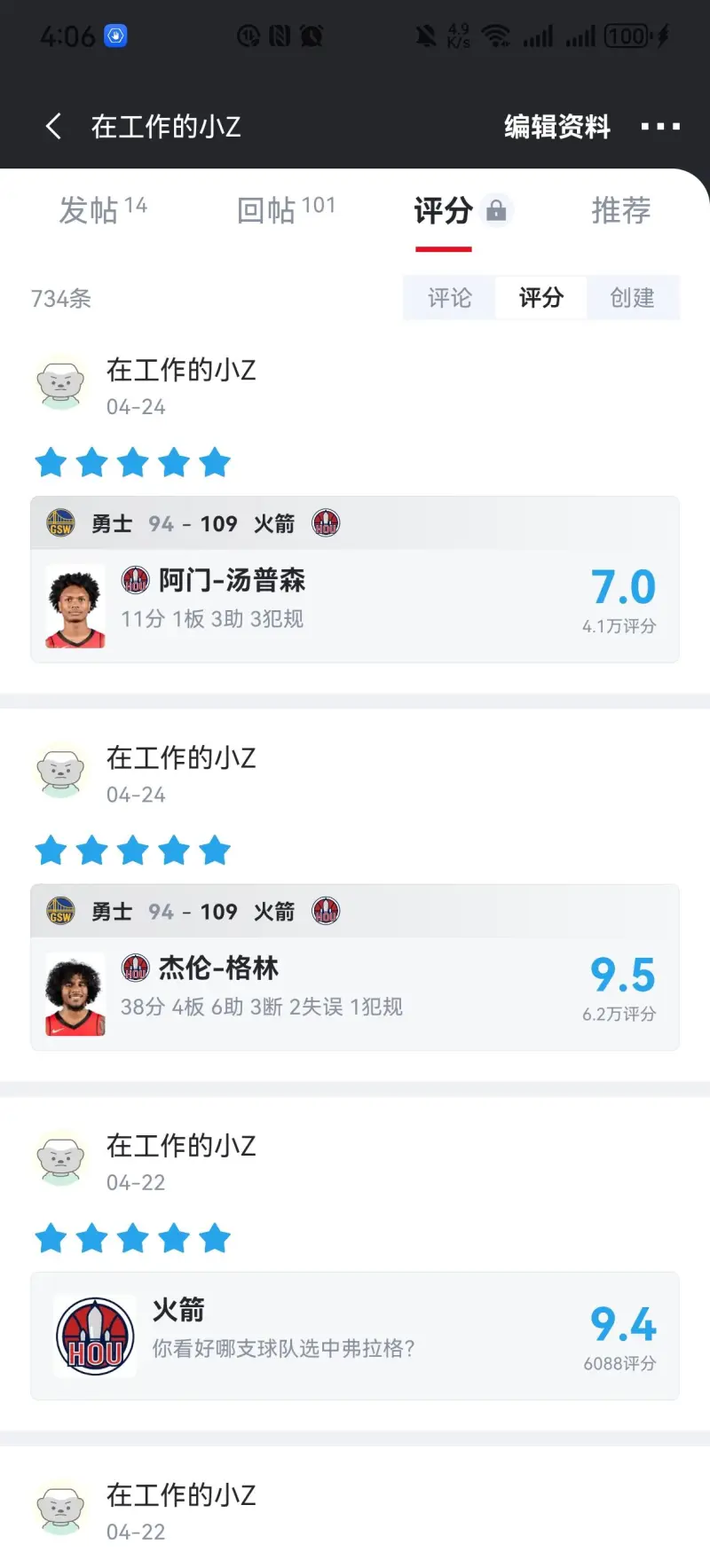Go back using the top-left arrow
Viewport: 710px width, 1568px height.
pos(54,127)
